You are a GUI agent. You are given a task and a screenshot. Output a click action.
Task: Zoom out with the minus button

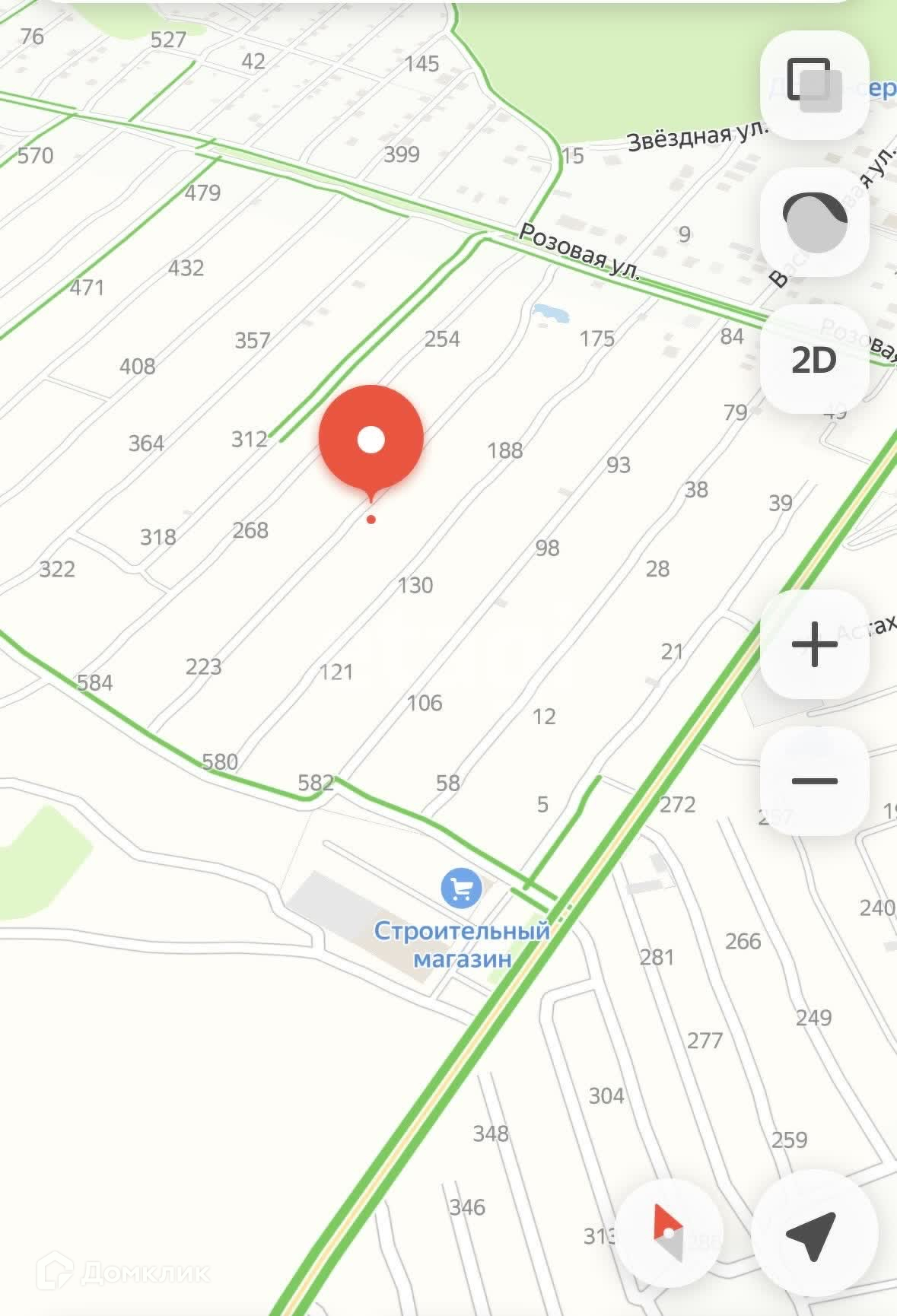click(814, 781)
